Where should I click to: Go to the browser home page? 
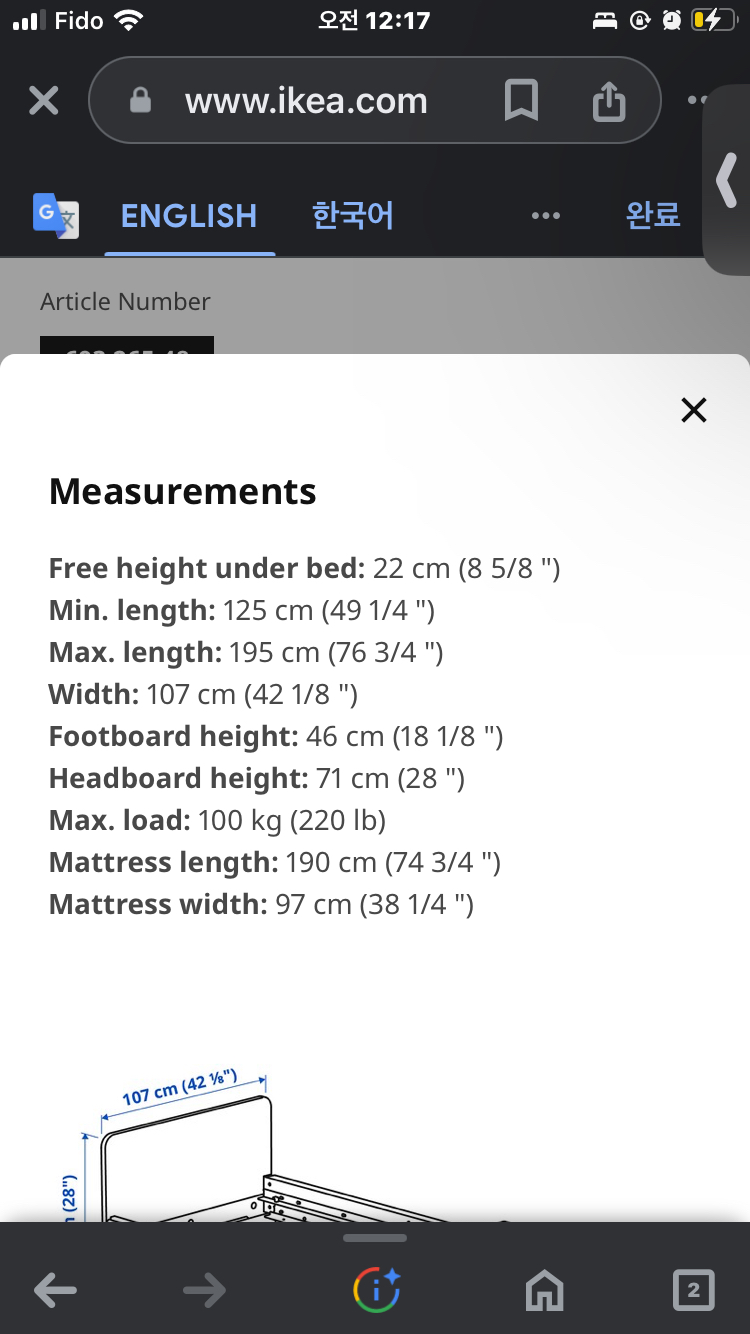click(x=544, y=1290)
